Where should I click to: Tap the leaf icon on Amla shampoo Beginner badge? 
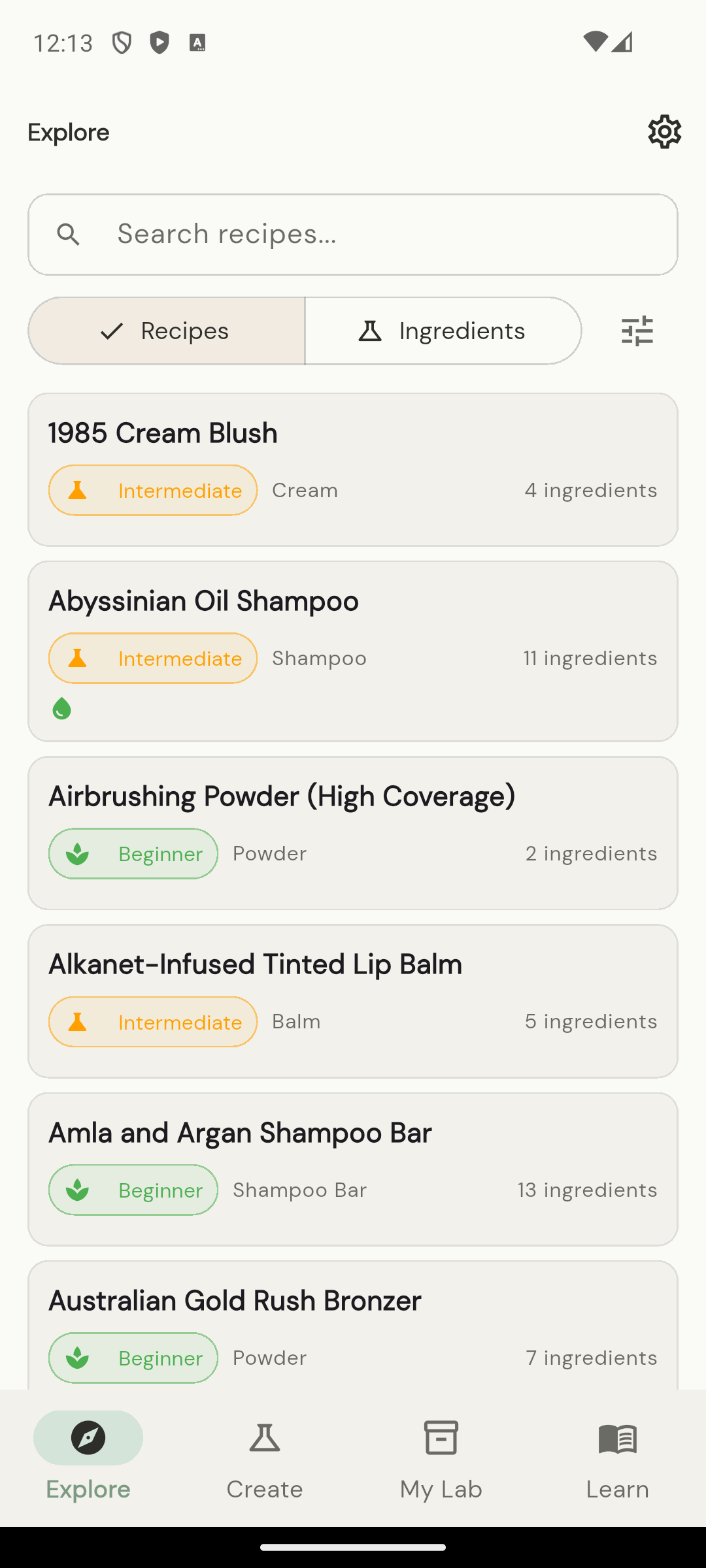point(78,1190)
